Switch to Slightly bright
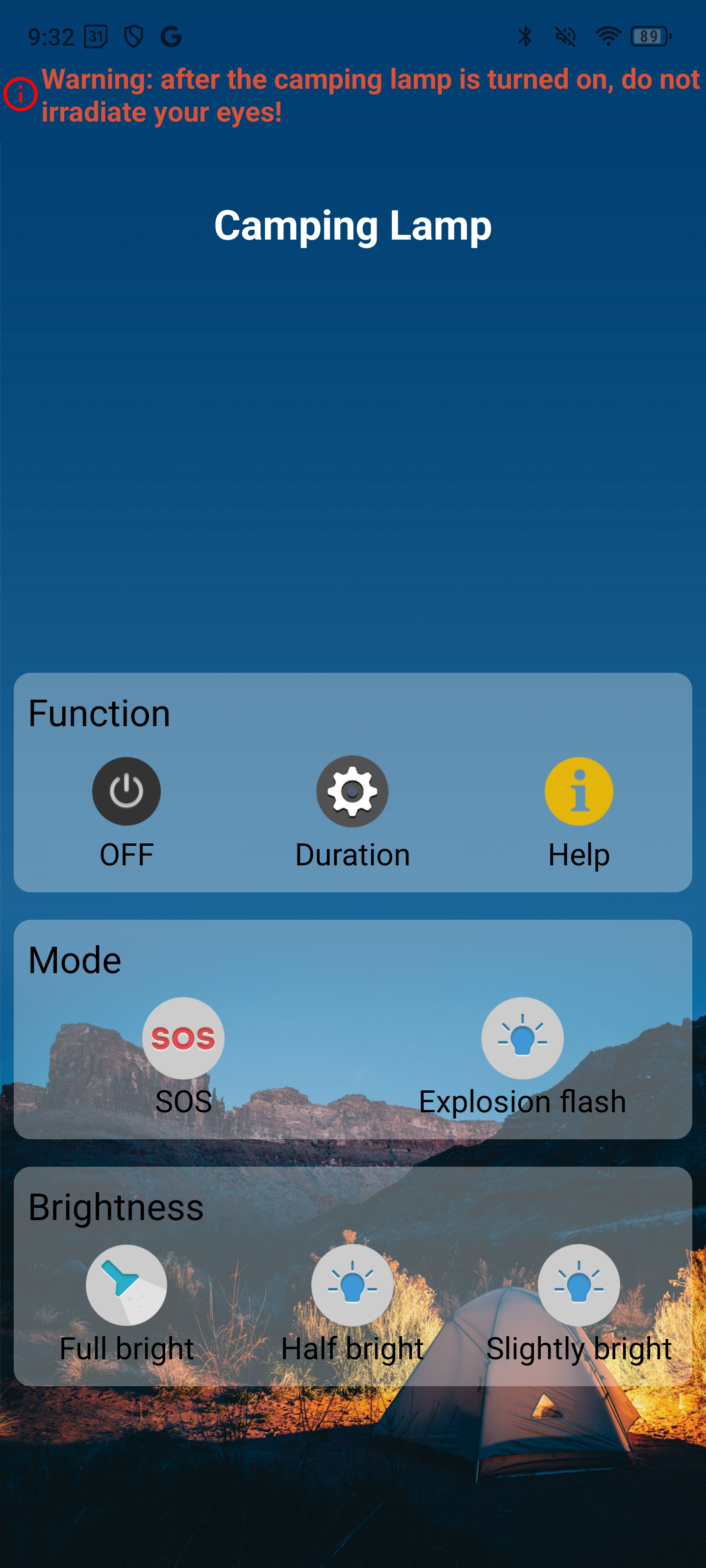This screenshot has width=706, height=1568. [578, 1284]
